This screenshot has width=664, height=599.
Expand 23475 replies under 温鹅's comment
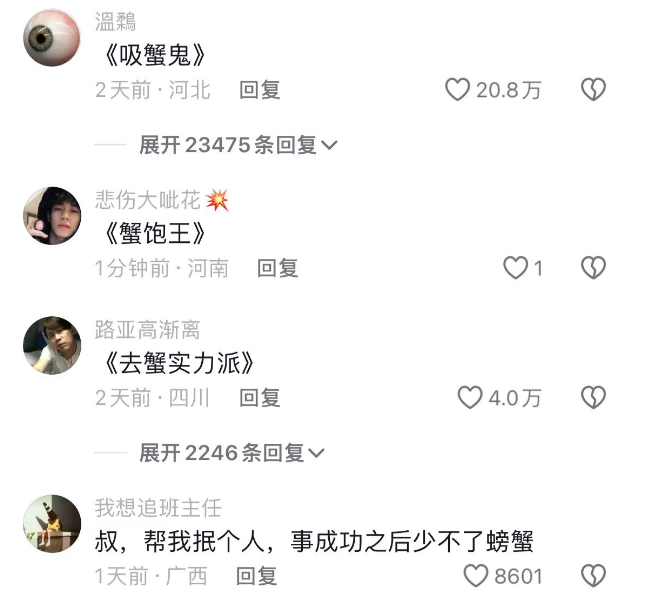(238, 145)
